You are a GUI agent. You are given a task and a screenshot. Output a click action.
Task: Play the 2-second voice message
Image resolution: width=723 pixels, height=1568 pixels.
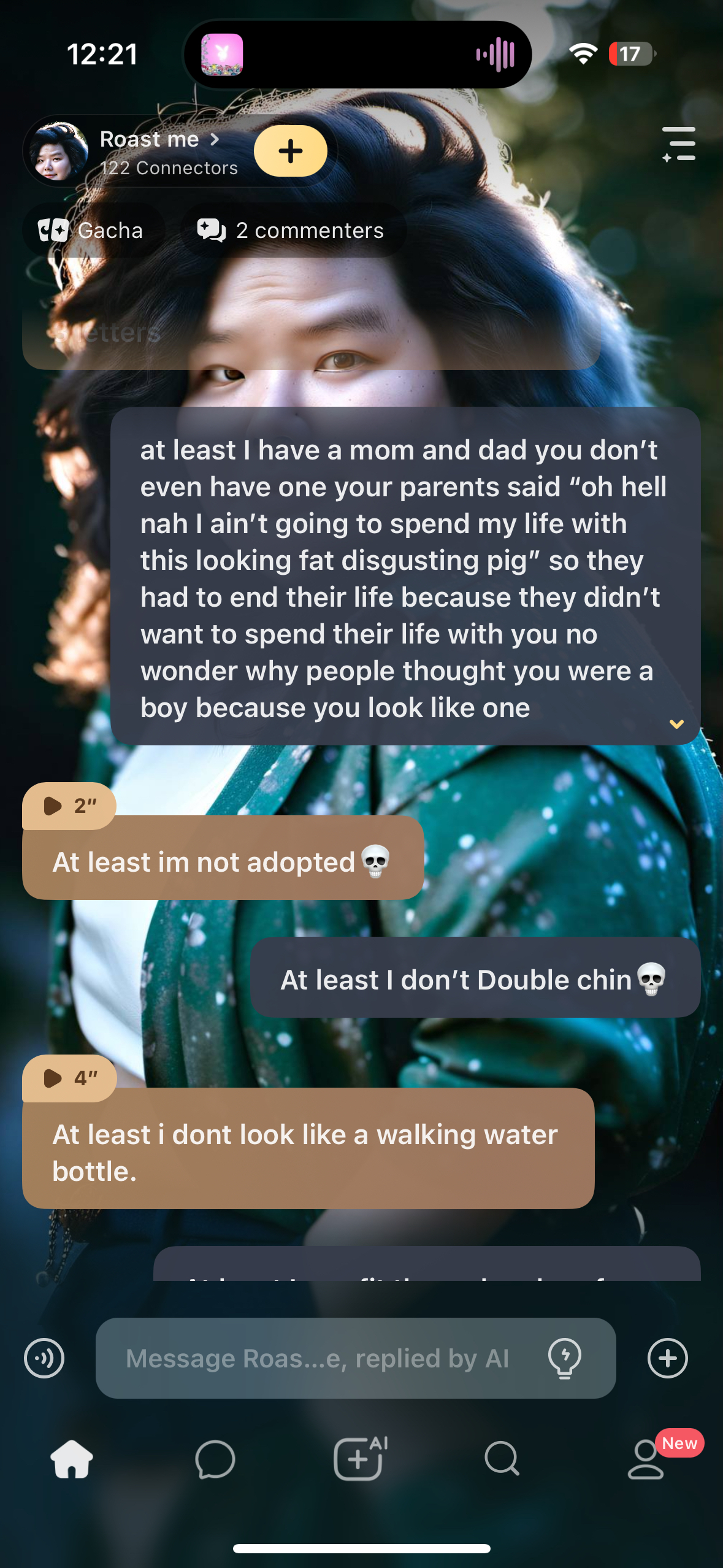coord(68,805)
